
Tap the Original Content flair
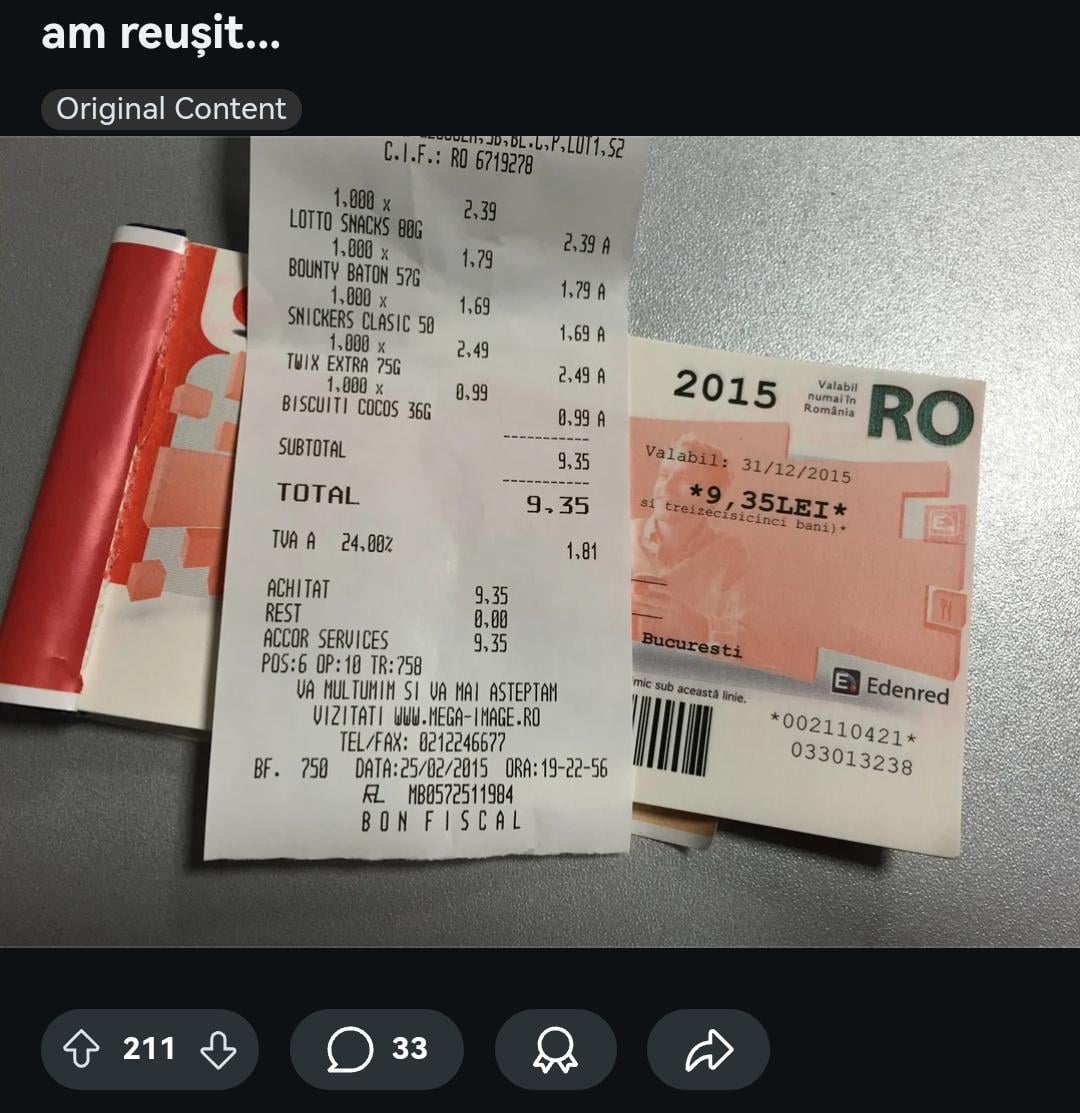coord(171,109)
